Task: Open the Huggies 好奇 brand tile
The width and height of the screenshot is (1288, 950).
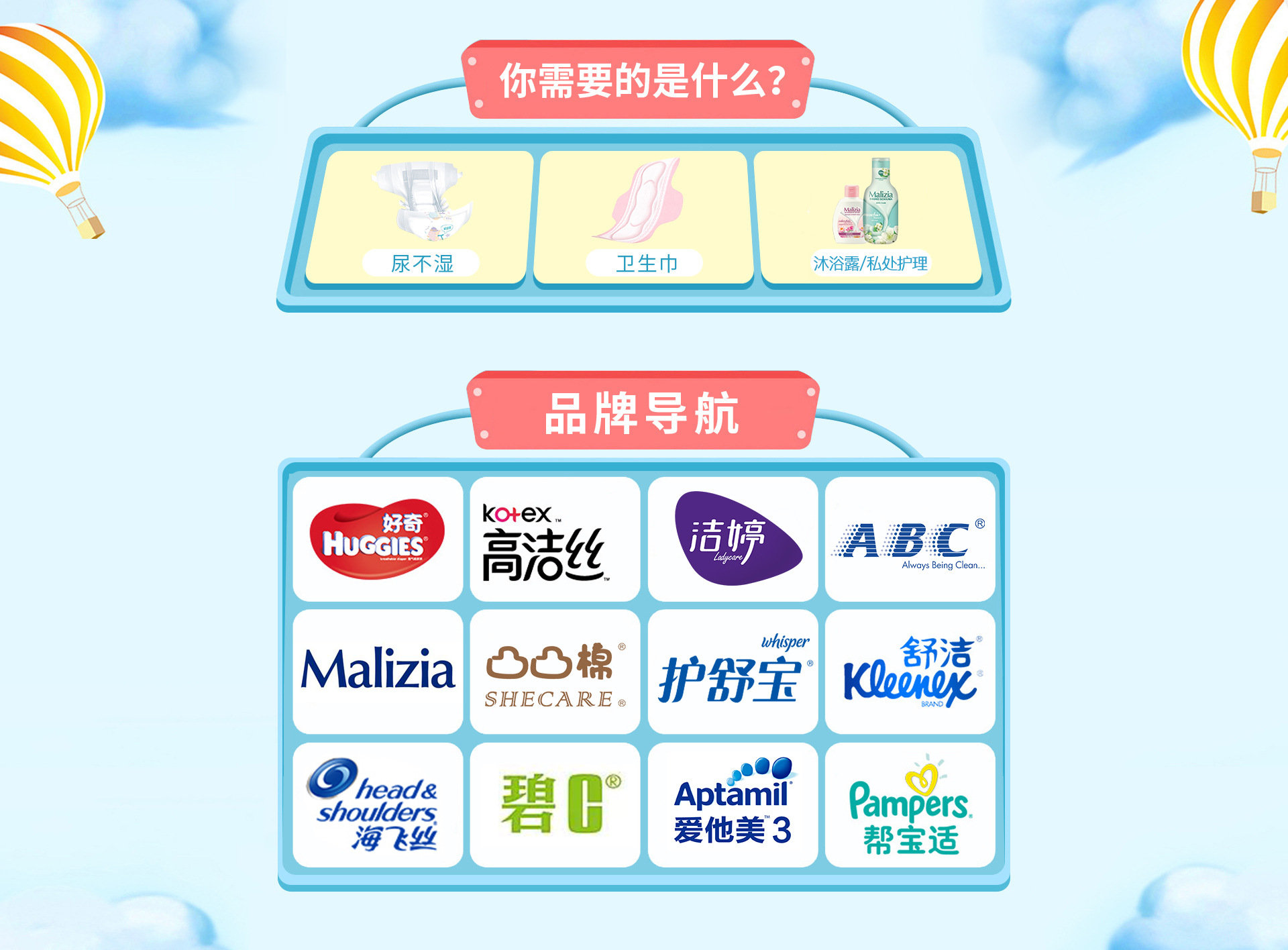Action: 378,539
